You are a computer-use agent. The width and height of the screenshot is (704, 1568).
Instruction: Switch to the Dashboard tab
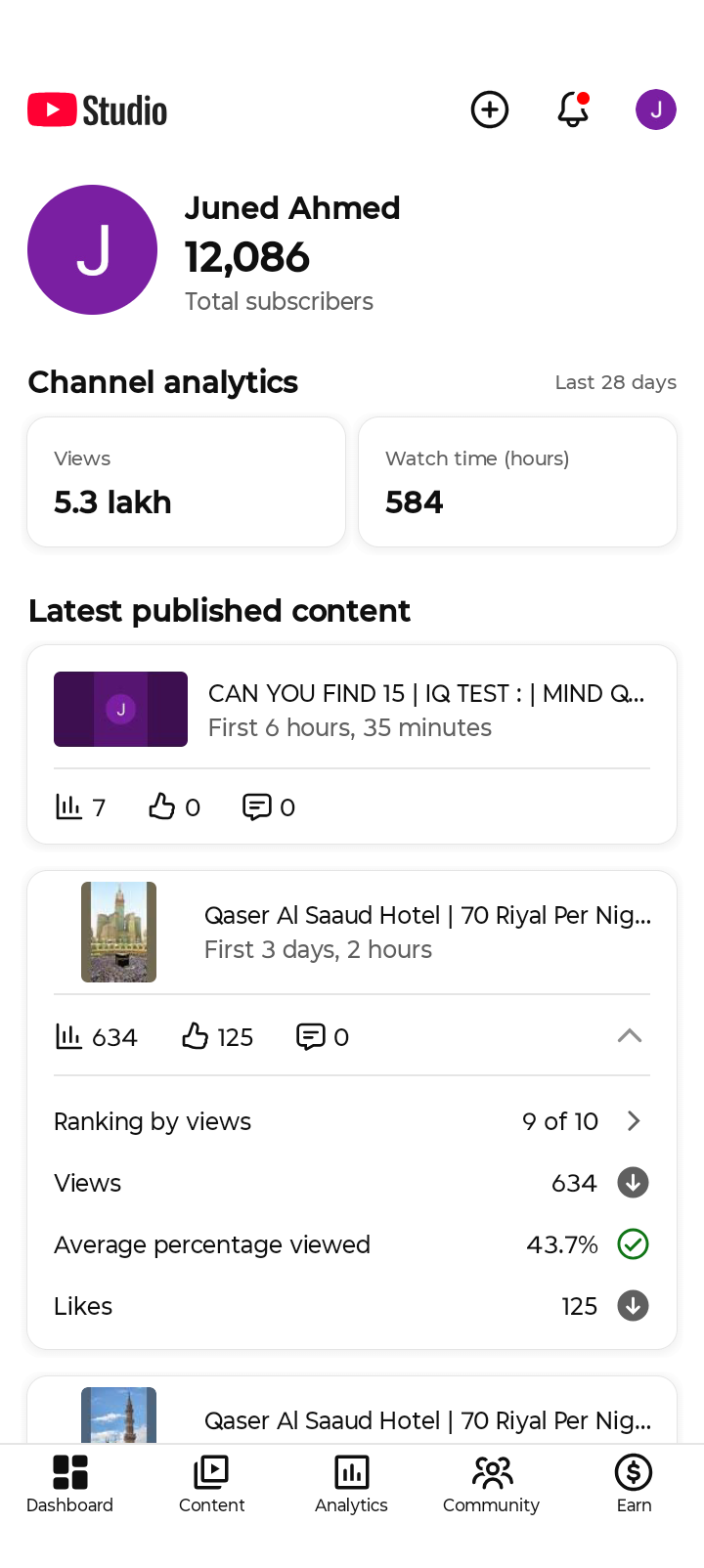point(69,1484)
